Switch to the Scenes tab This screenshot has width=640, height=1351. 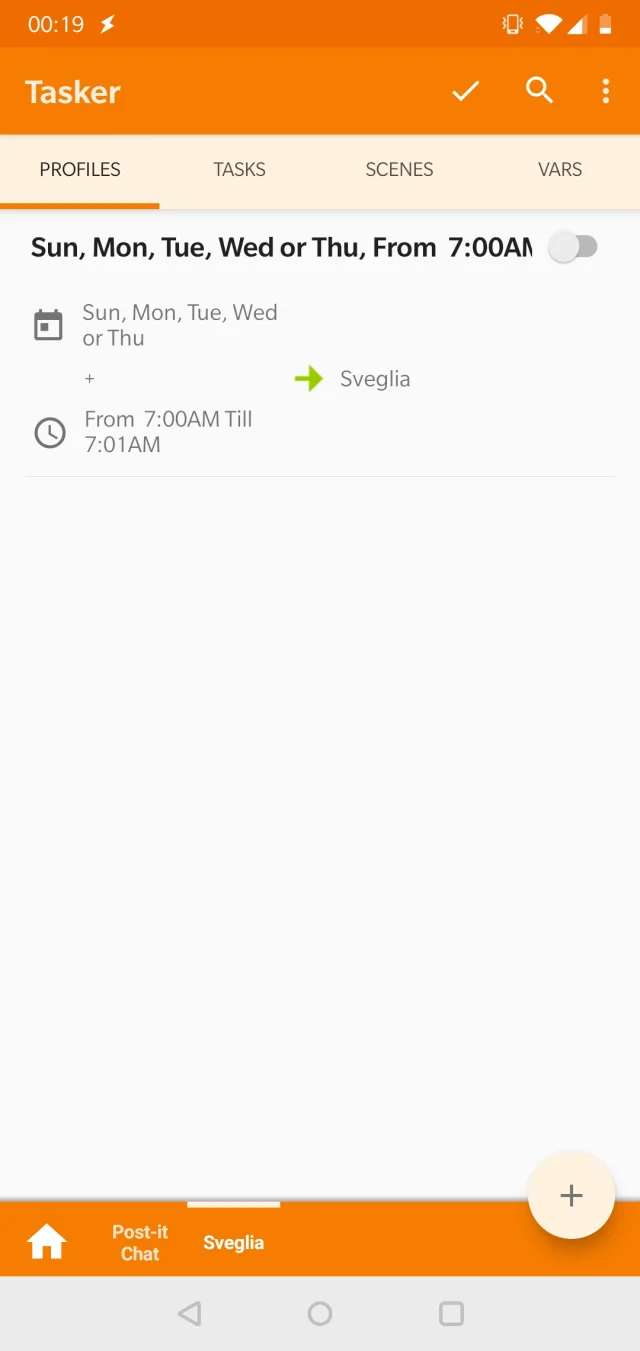(x=399, y=170)
